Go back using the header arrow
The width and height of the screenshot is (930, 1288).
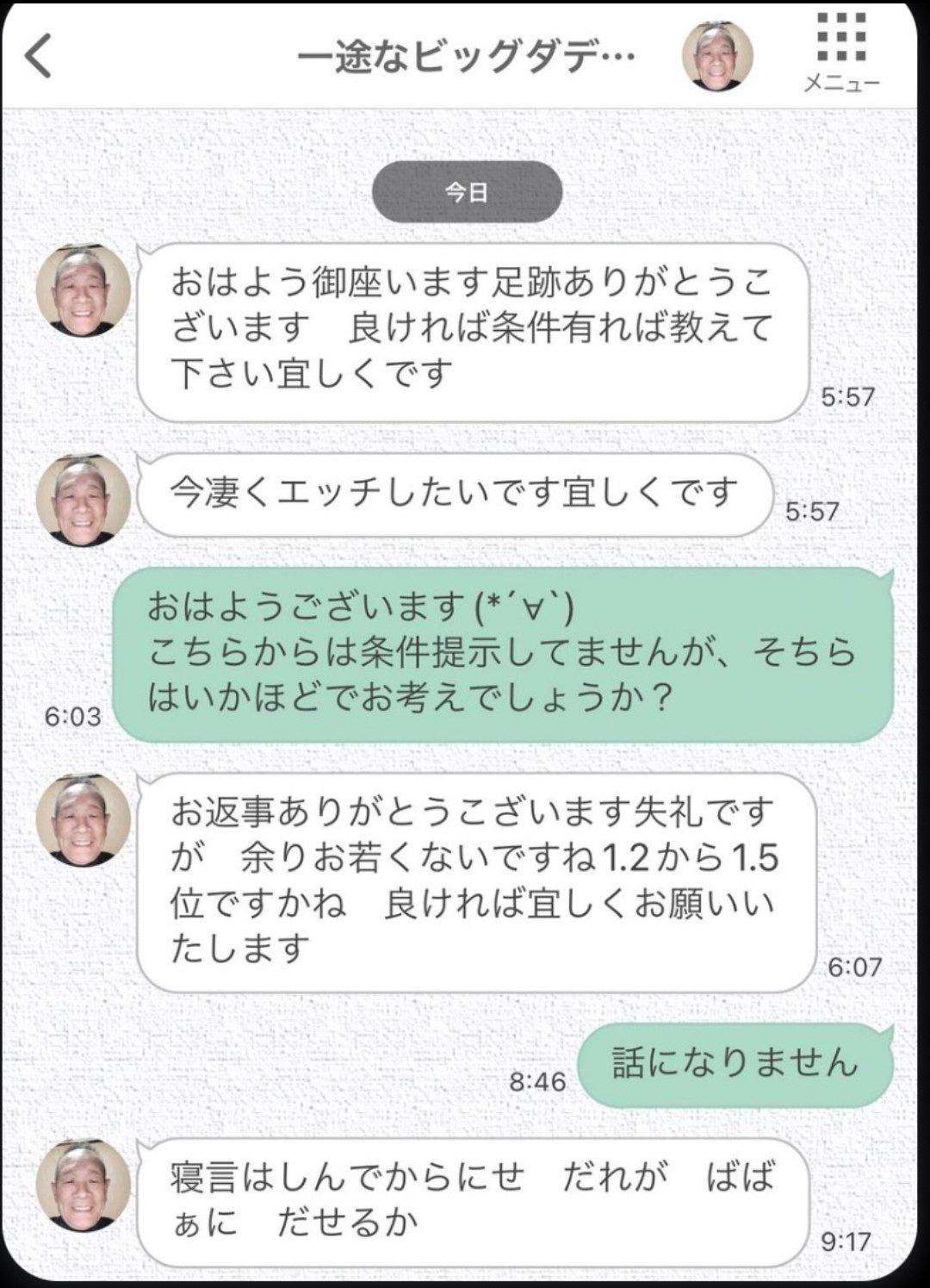coord(39,55)
